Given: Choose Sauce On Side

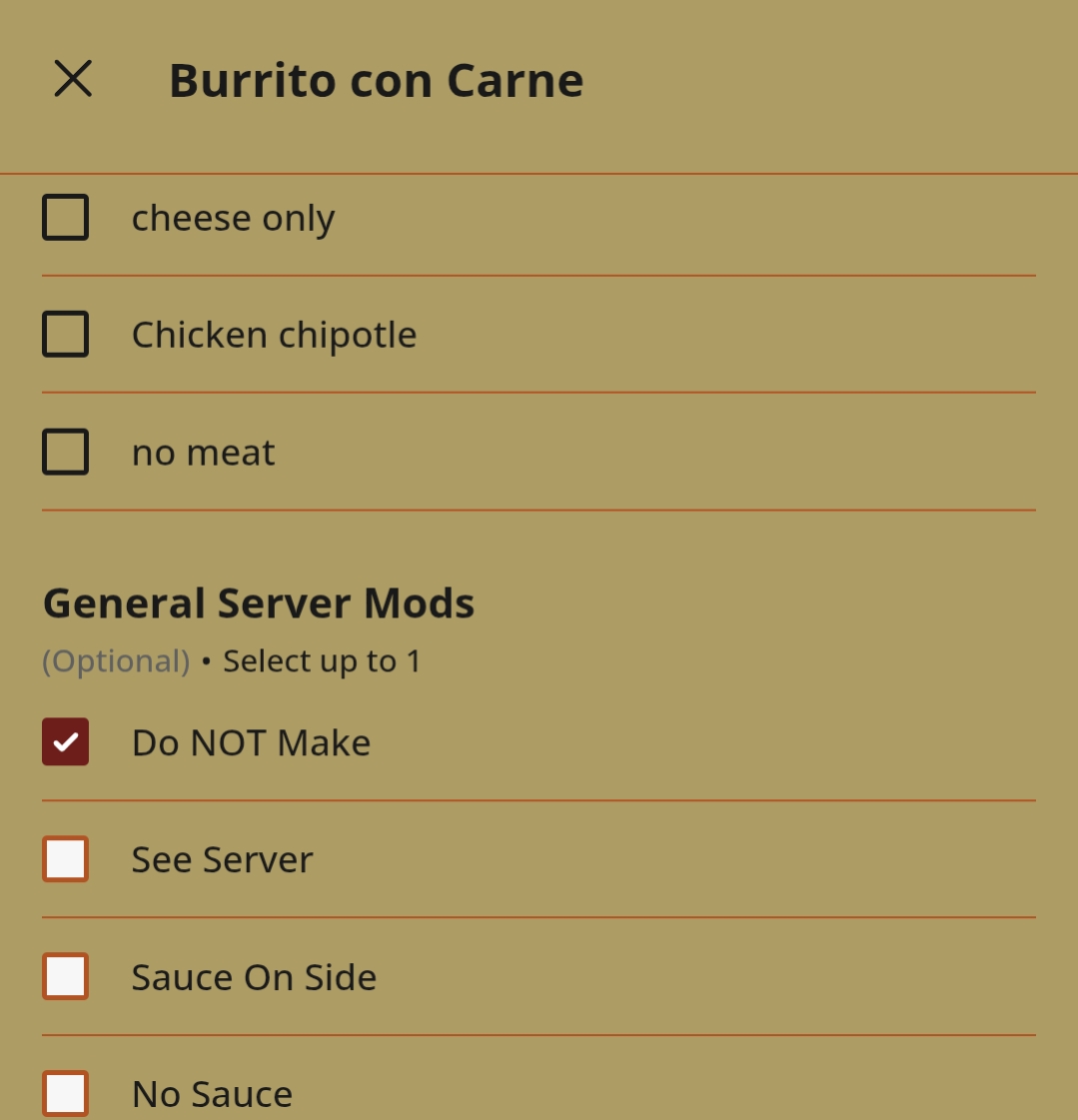Looking at the screenshot, I should tap(66, 977).
